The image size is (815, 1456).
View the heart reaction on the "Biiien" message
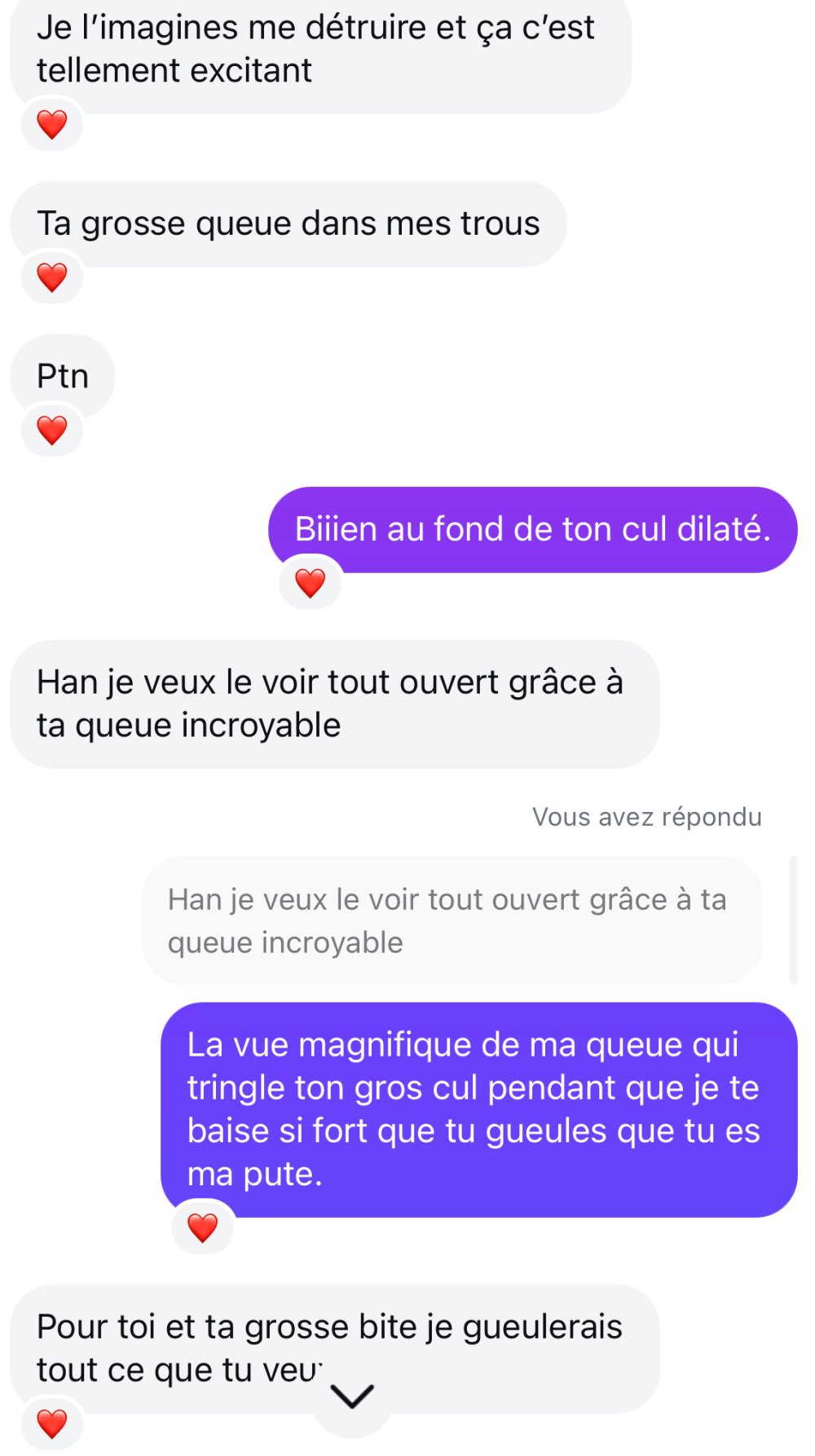click(x=310, y=583)
